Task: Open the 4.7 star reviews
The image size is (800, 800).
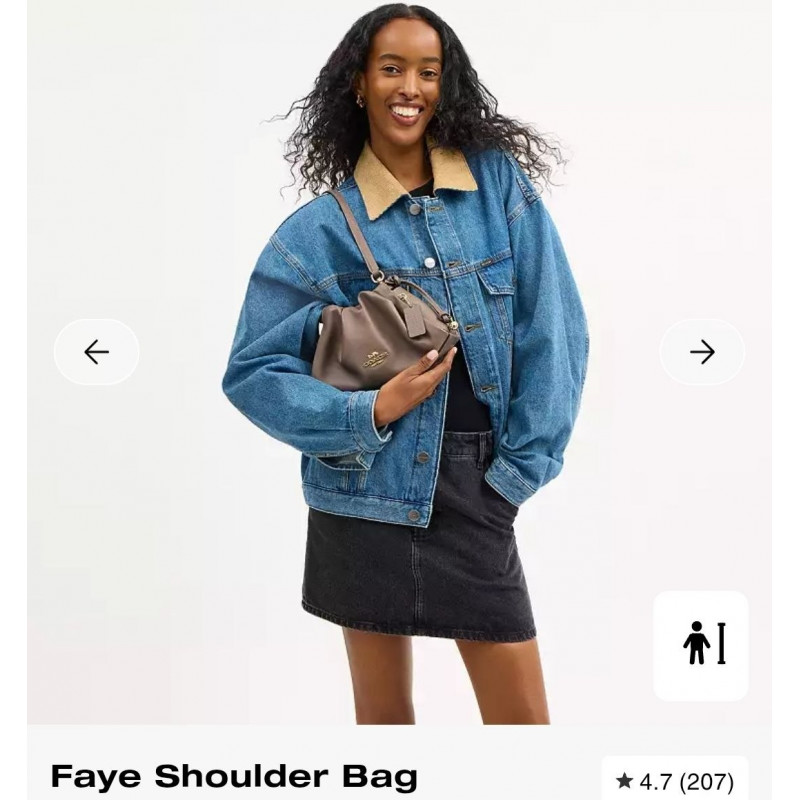Action: [x=675, y=781]
